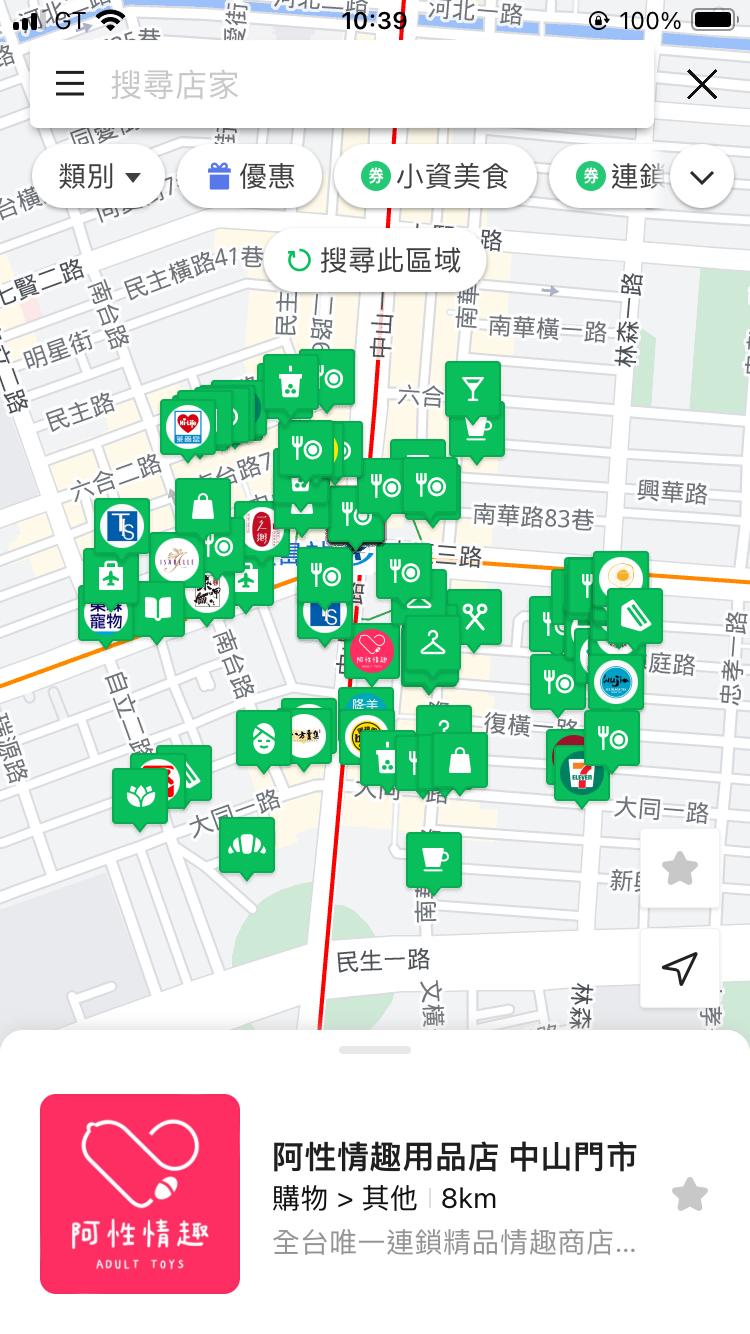Open the 類別 category dropdown

99,177
